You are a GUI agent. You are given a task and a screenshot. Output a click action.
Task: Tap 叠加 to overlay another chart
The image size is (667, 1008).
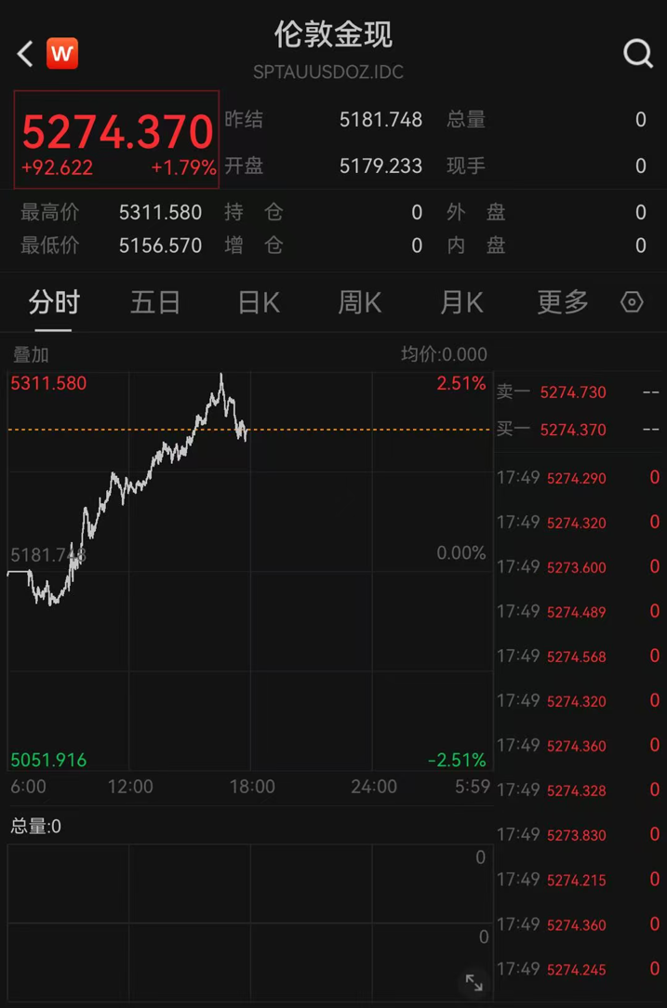(30, 354)
